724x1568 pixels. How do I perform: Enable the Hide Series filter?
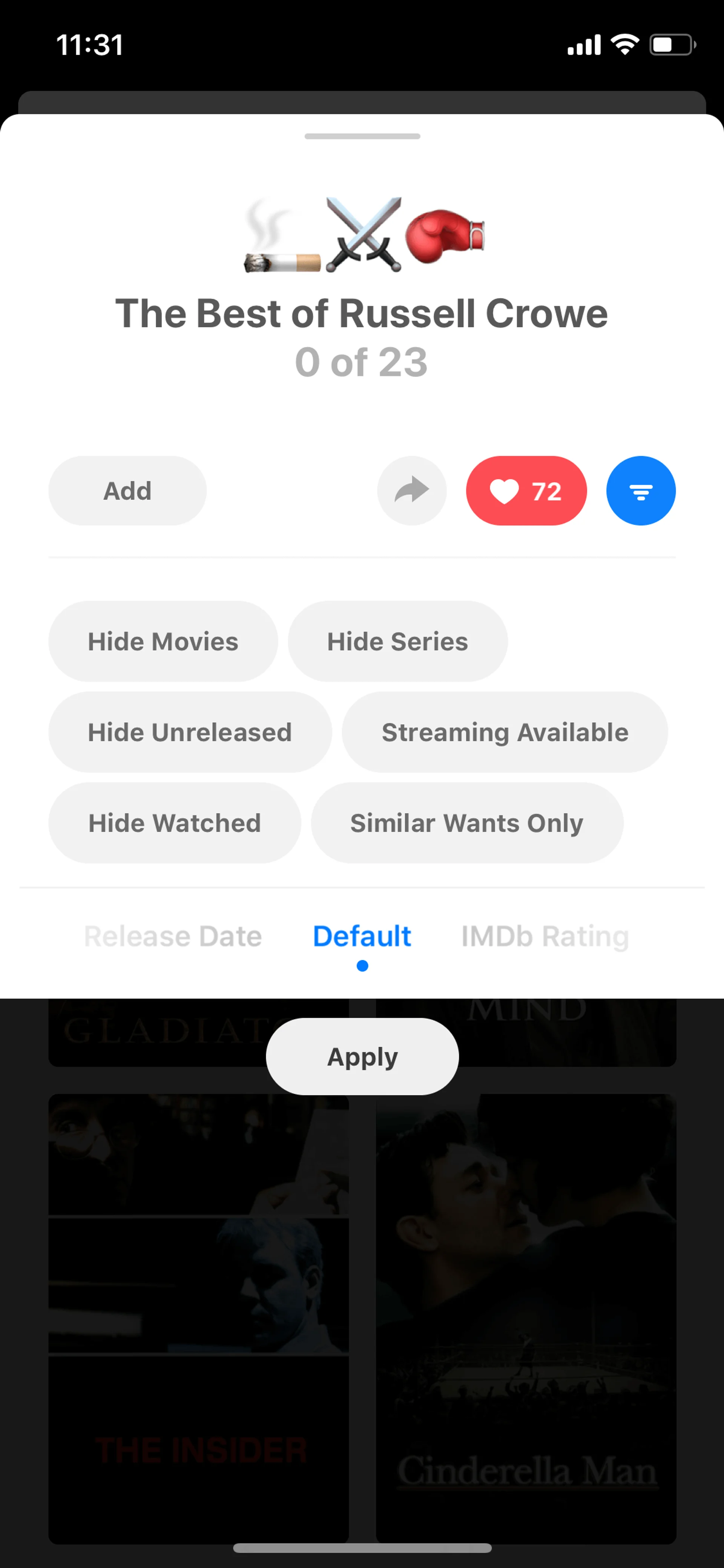(397, 642)
